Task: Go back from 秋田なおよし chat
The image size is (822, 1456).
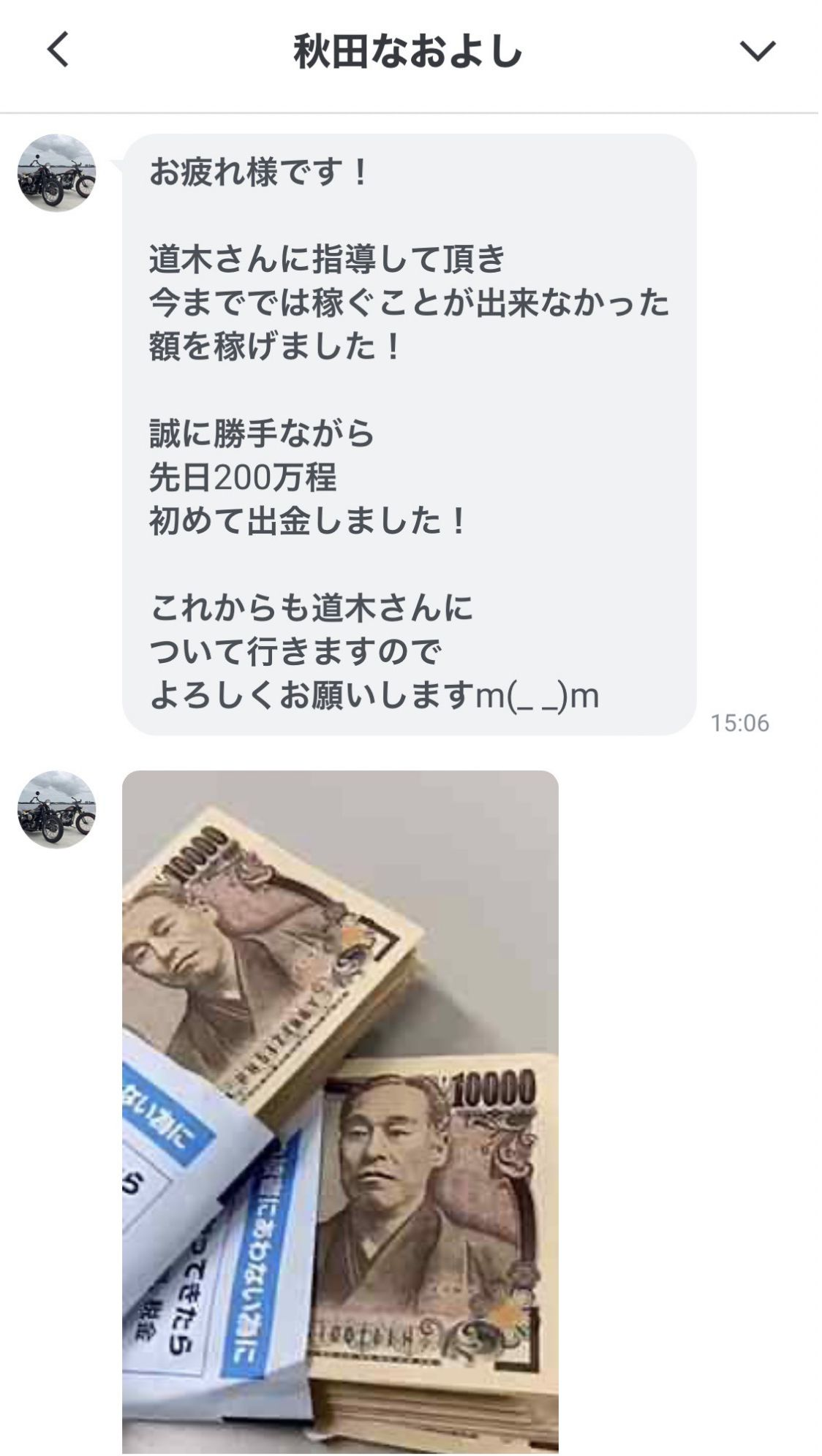Action: coord(58,50)
